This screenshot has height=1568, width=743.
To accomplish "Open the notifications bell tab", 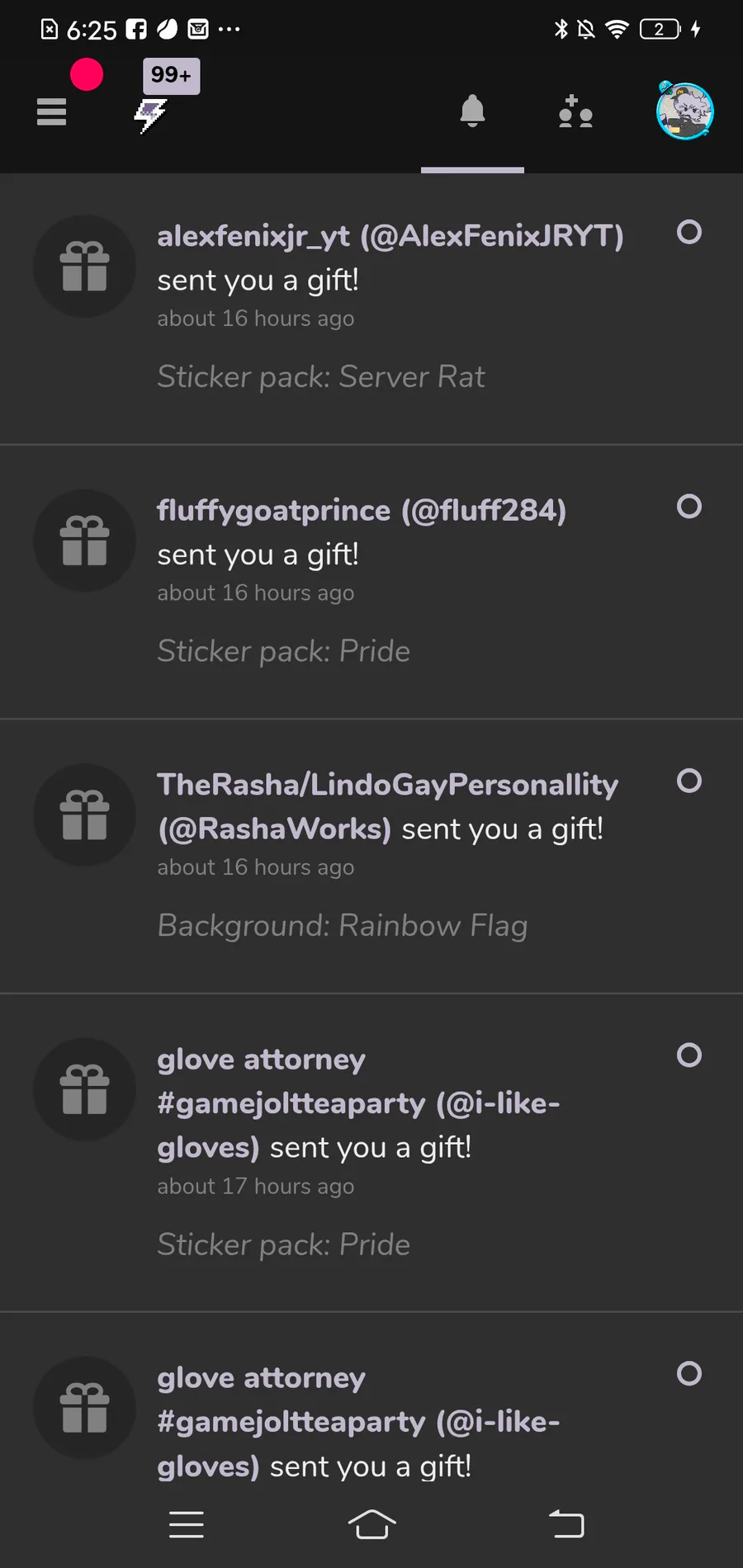I will tap(472, 111).
